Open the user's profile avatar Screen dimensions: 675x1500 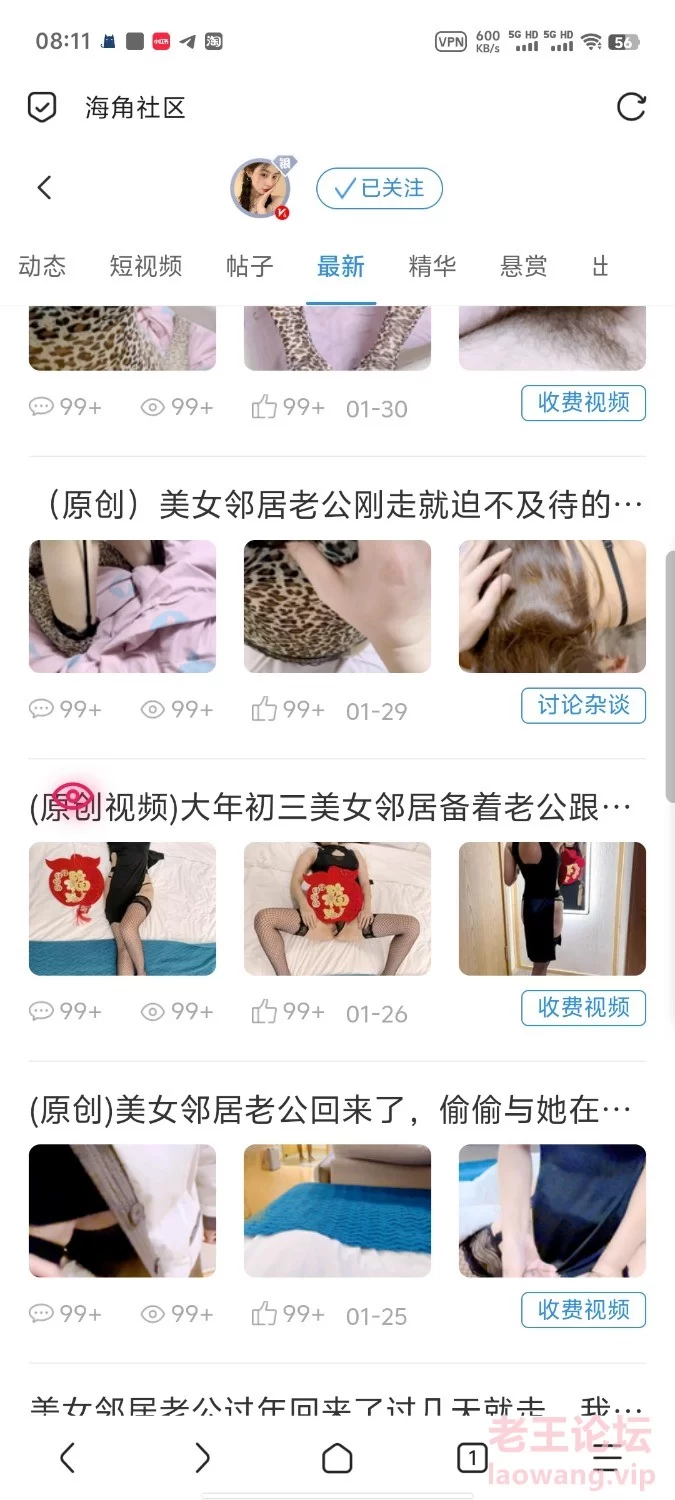(260, 188)
